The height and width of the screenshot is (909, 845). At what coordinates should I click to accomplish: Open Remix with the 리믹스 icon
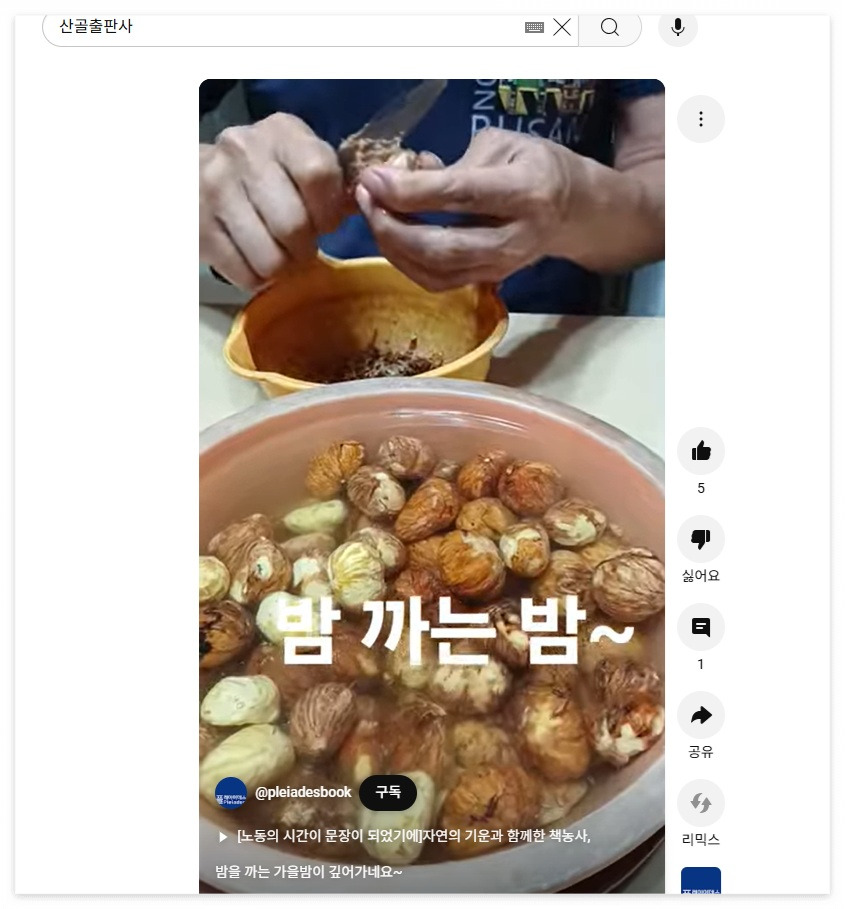coord(700,803)
